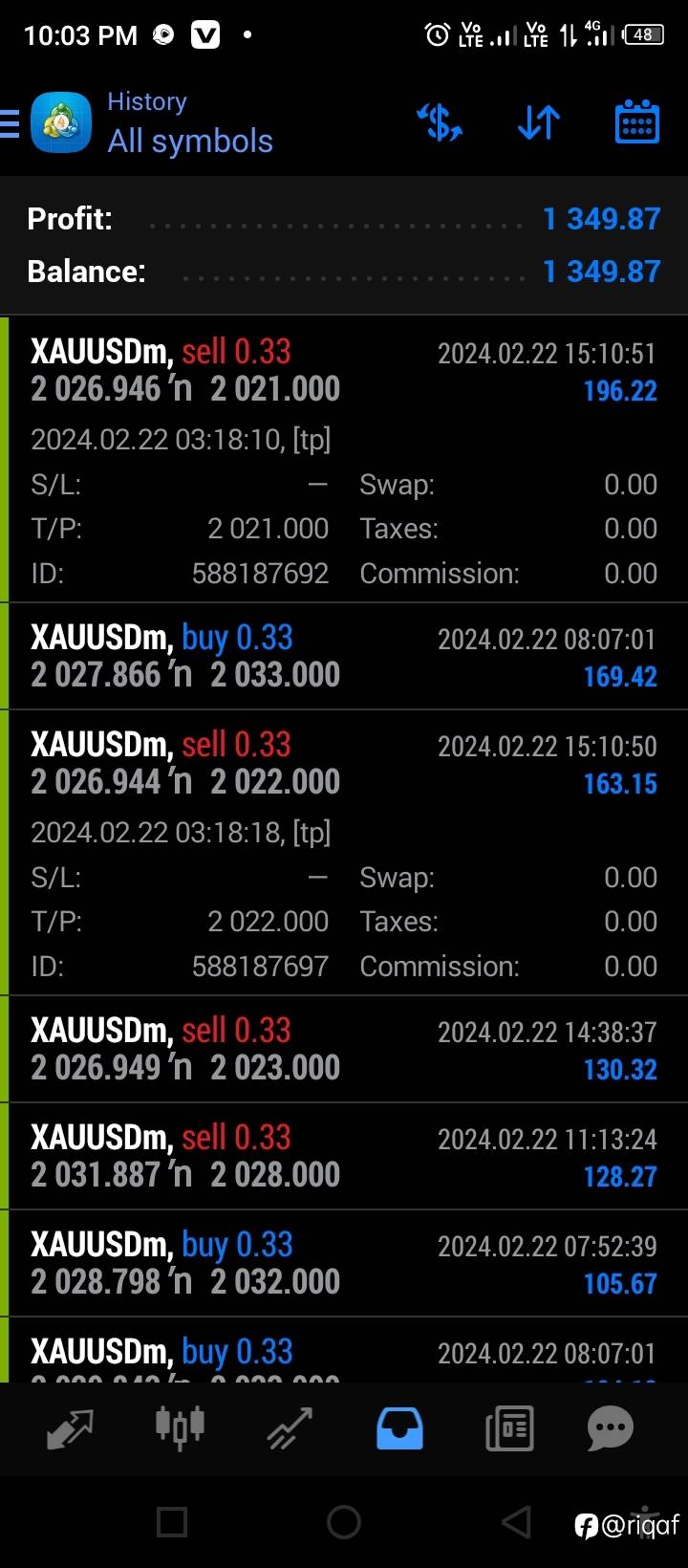Image resolution: width=688 pixels, height=1568 pixels.
Task: Select the History inbox tab
Action: tap(399, 1428)
